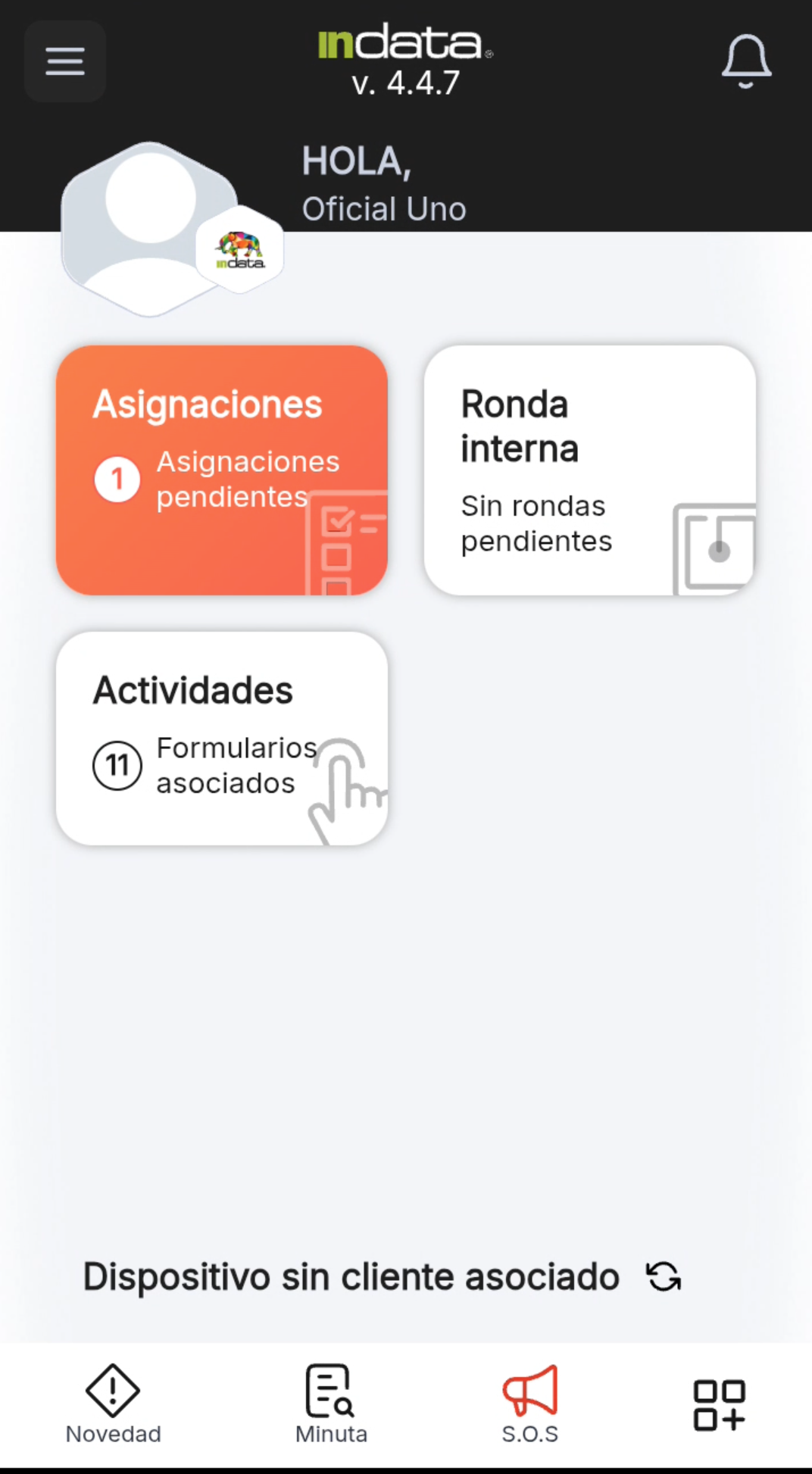Tap the user profile avatar
812x1474 pixels.
coord(151,227)
